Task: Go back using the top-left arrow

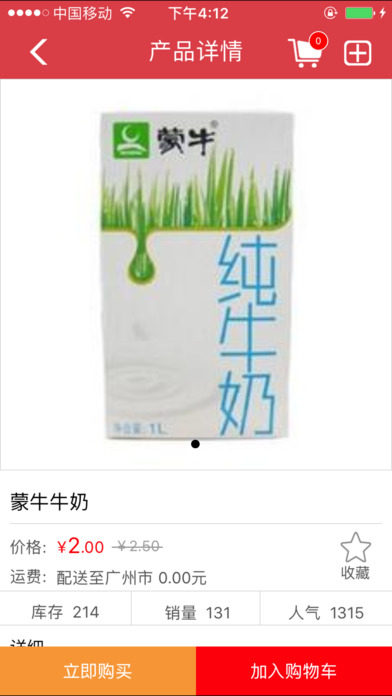Action: click(38, 52)
